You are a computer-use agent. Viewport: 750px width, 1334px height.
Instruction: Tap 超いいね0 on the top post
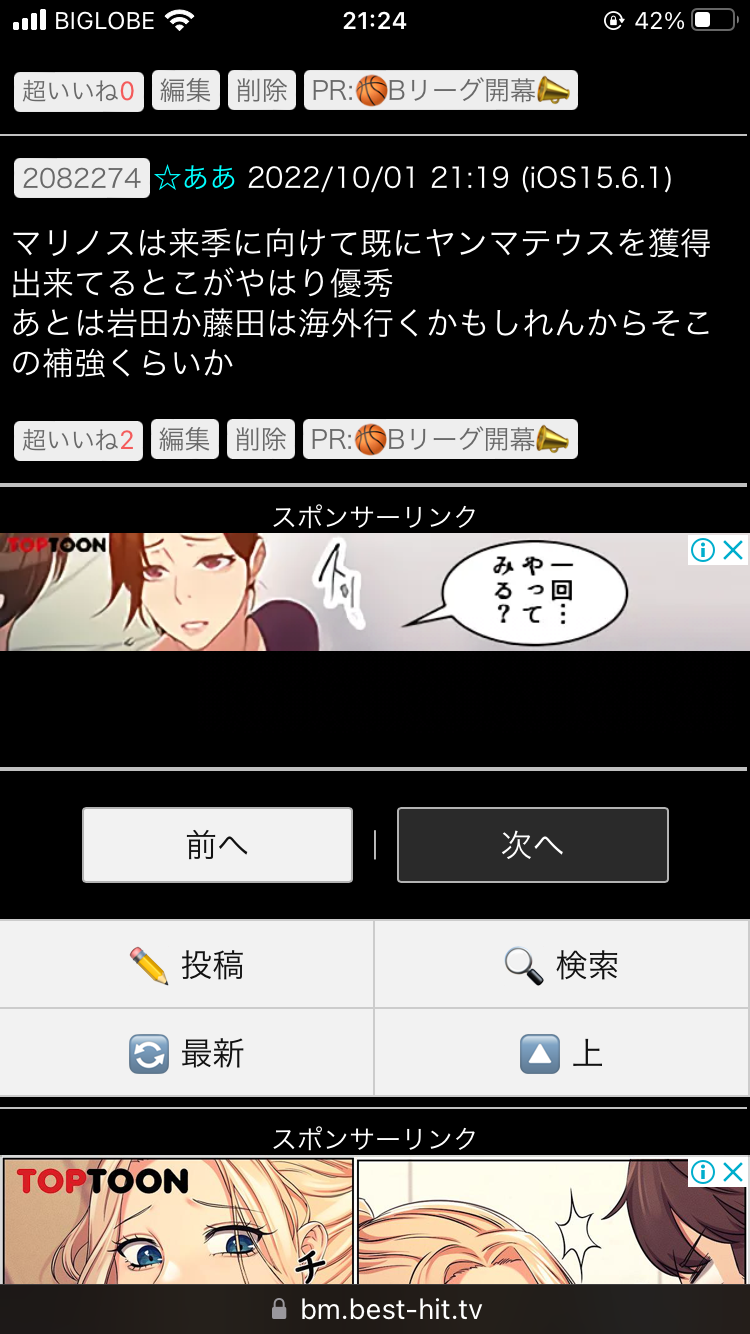[x=78, y=90]
